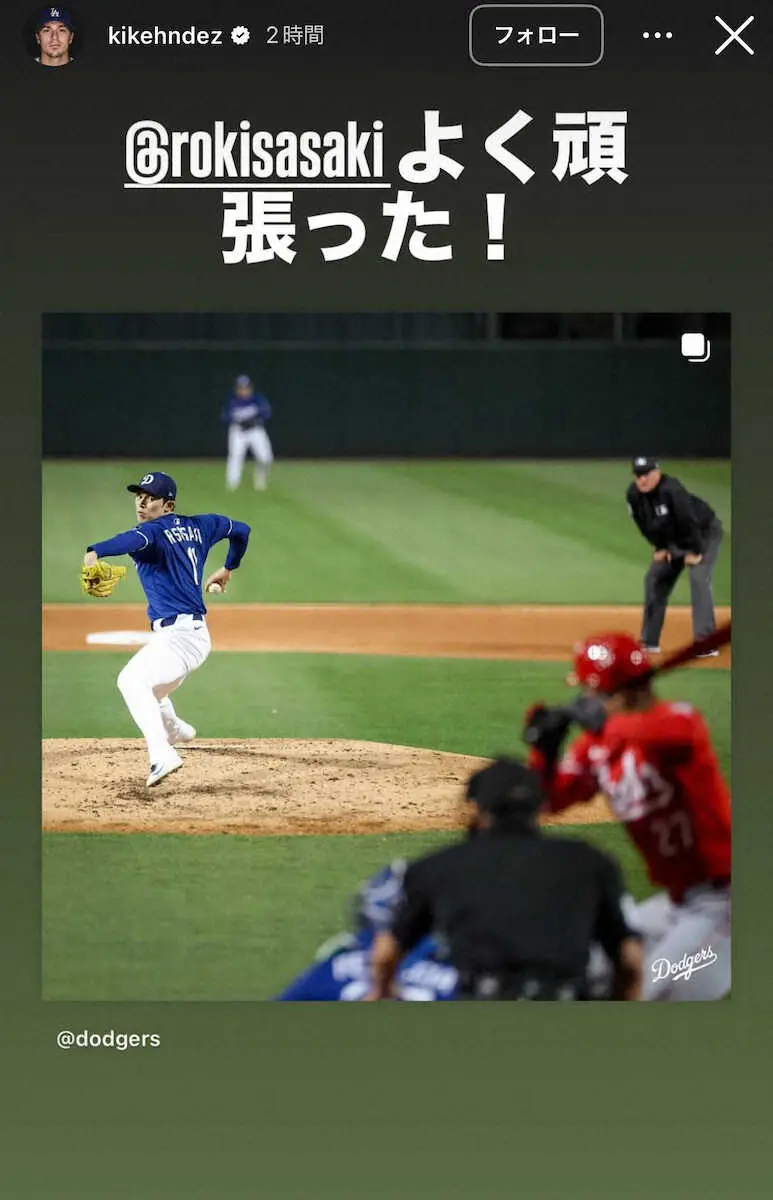The width and height of the screenshot is (773, 1200).
Task: Open the shared Dodgers post
Action: point(386,656)
